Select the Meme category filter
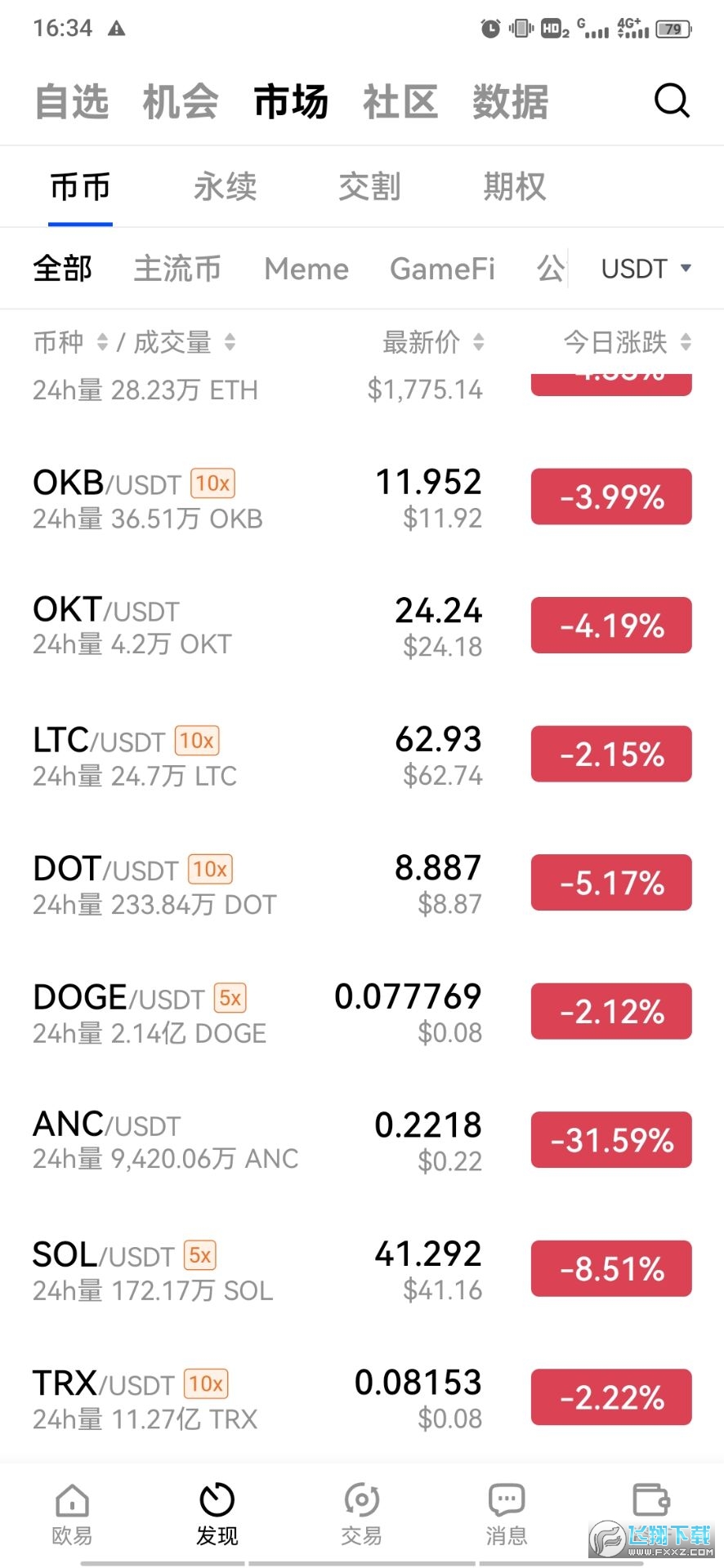 click(x=306, y=268)
